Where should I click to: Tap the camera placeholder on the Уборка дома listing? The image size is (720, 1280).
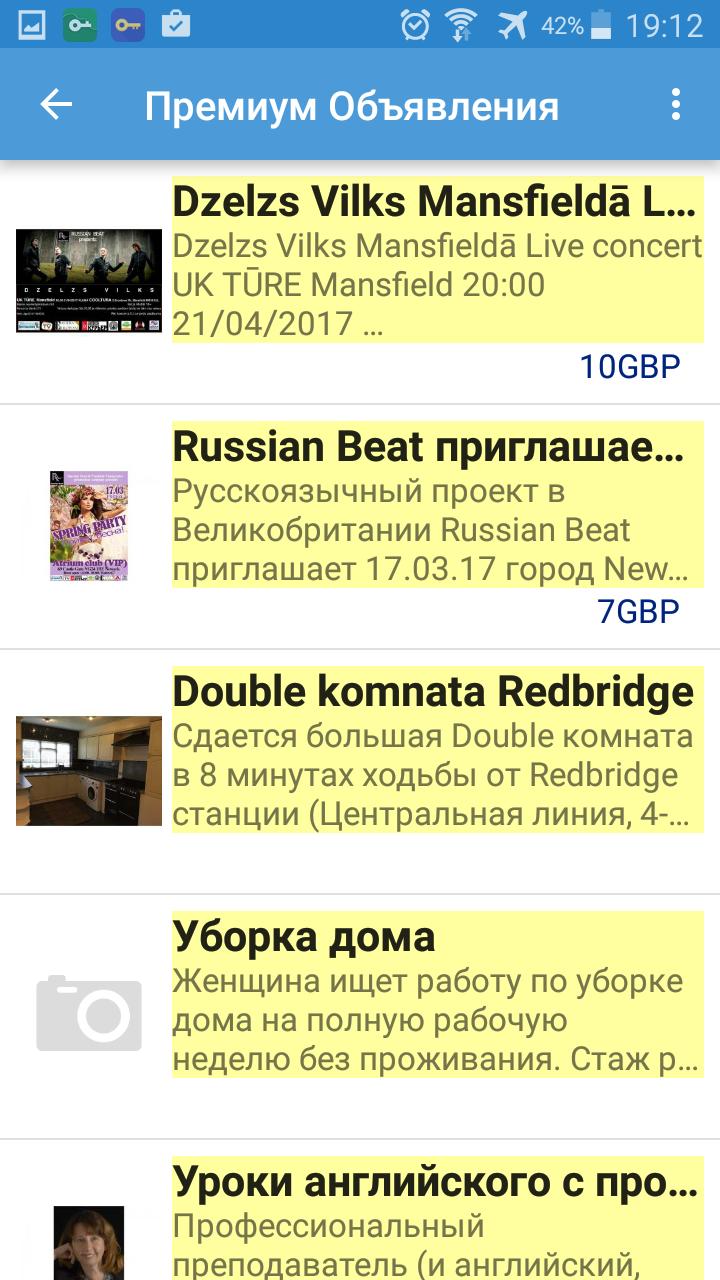[88, 1014]
